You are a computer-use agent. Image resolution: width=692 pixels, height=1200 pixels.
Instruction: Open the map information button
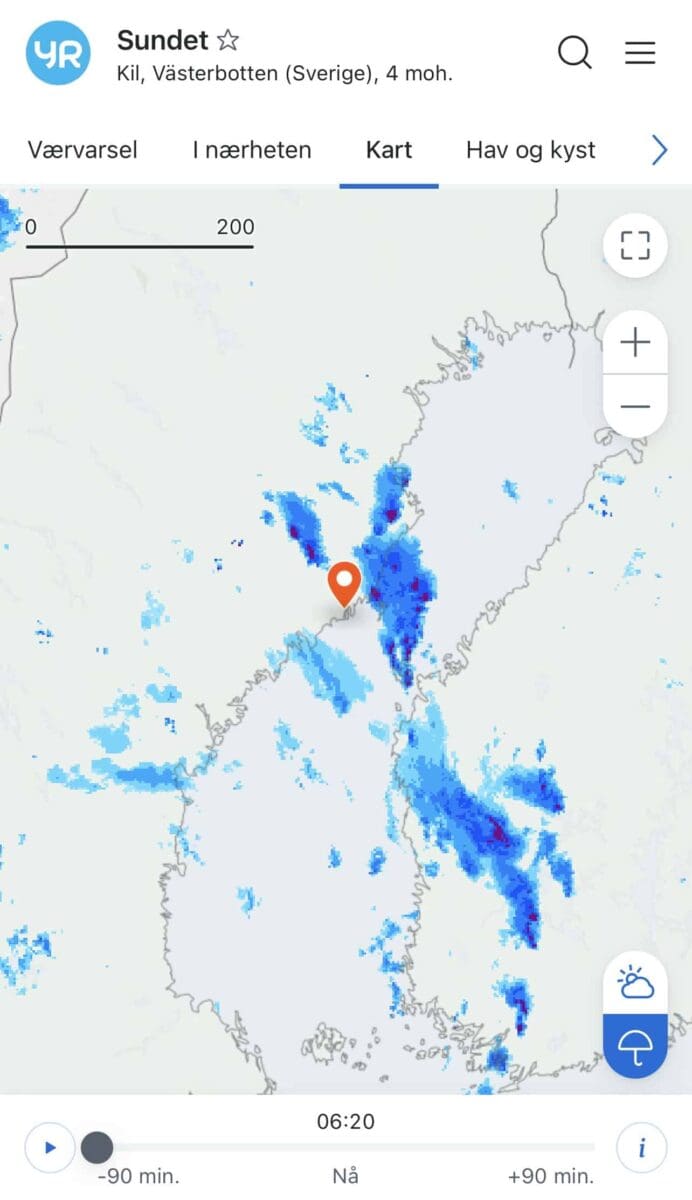pyautogui.click(x=641, y=1147)
